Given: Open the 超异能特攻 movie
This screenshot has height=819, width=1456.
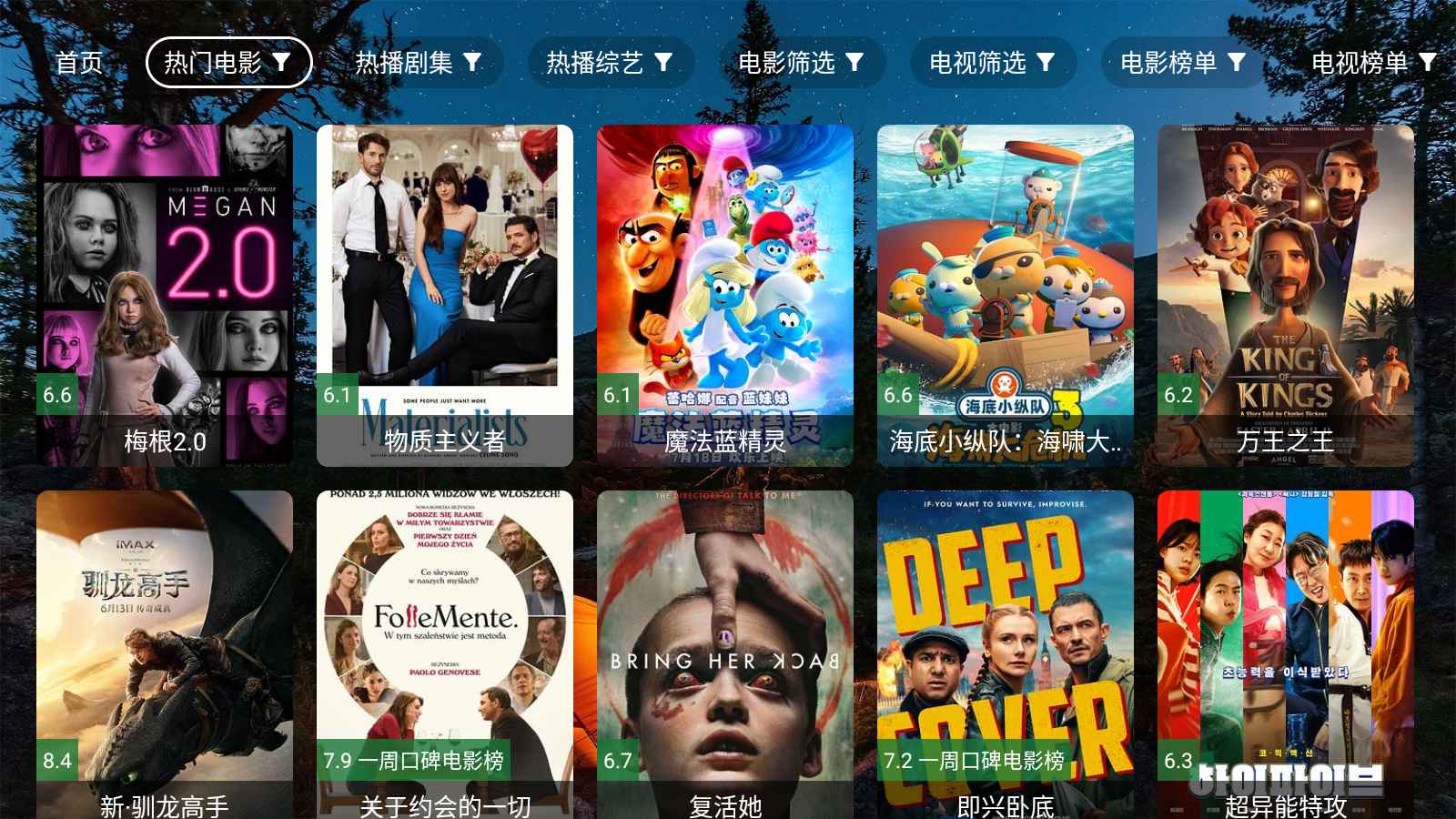Looking at the screenshot, I should pyautogui.click(x=1286, y=653).
